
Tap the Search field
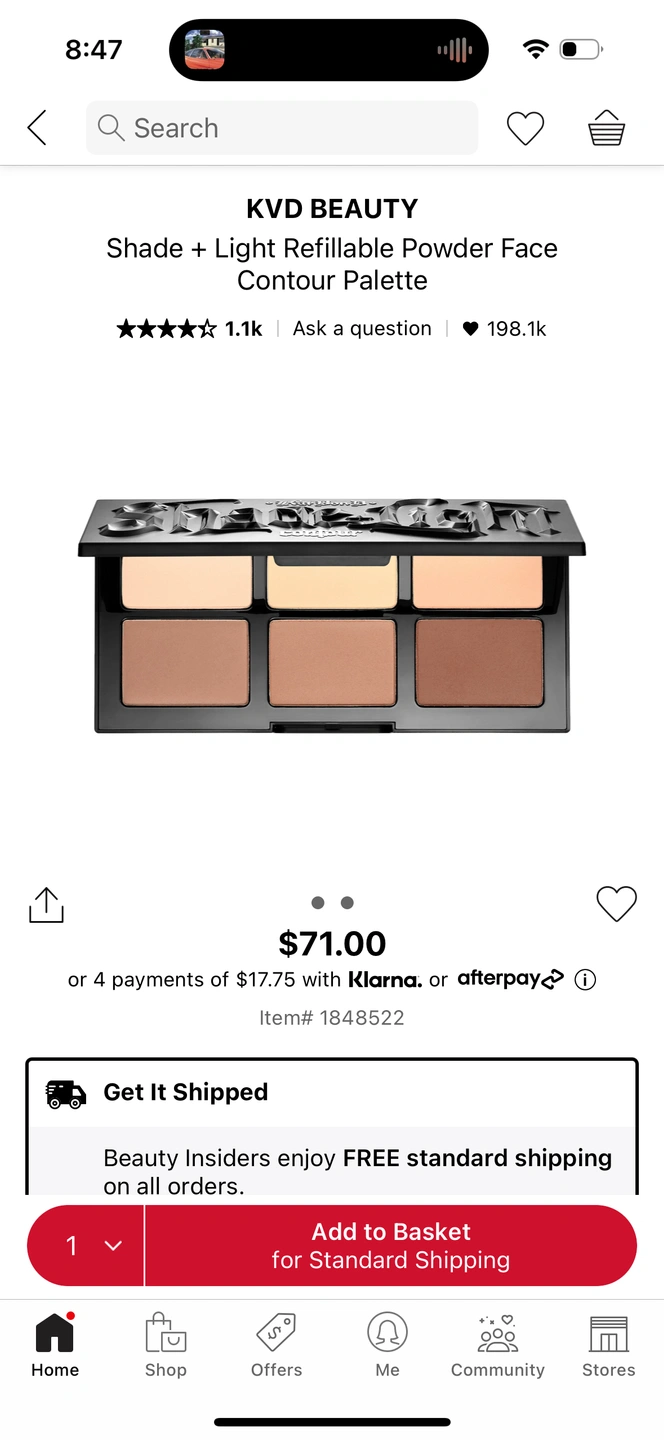coord(282,128)
